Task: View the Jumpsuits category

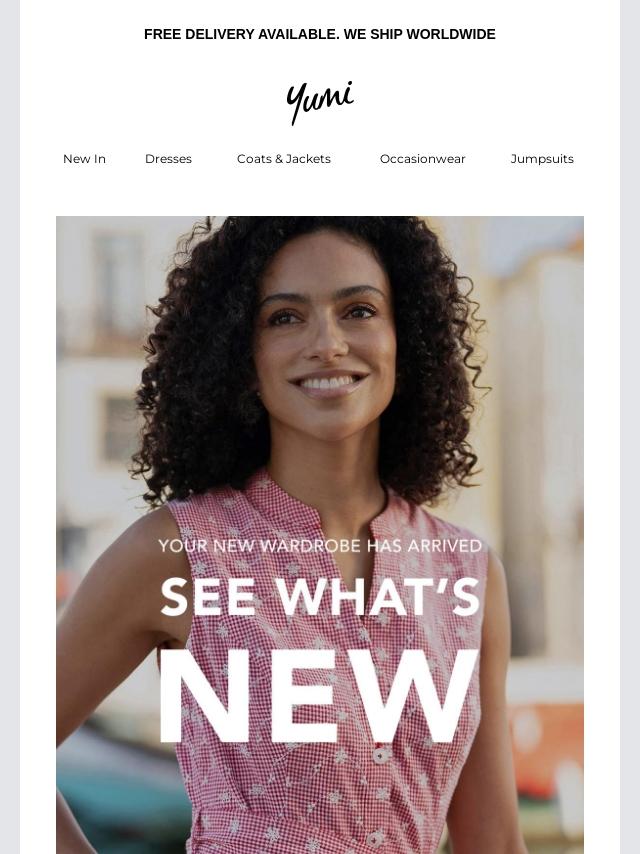Action: point(542,159)
